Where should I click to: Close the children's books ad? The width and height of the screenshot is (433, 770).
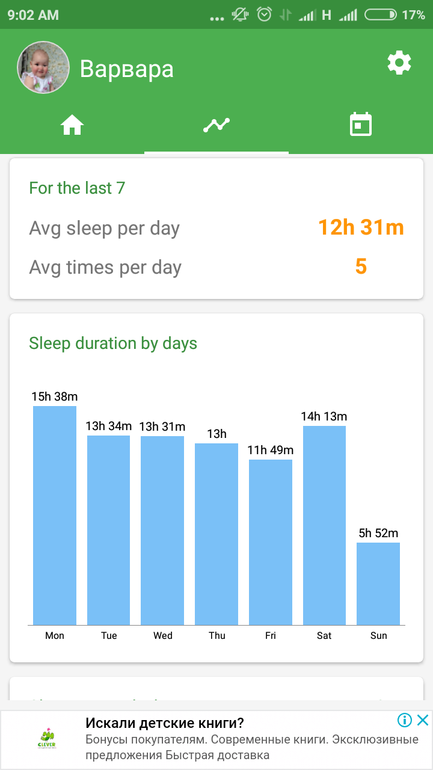pos(423,720)
